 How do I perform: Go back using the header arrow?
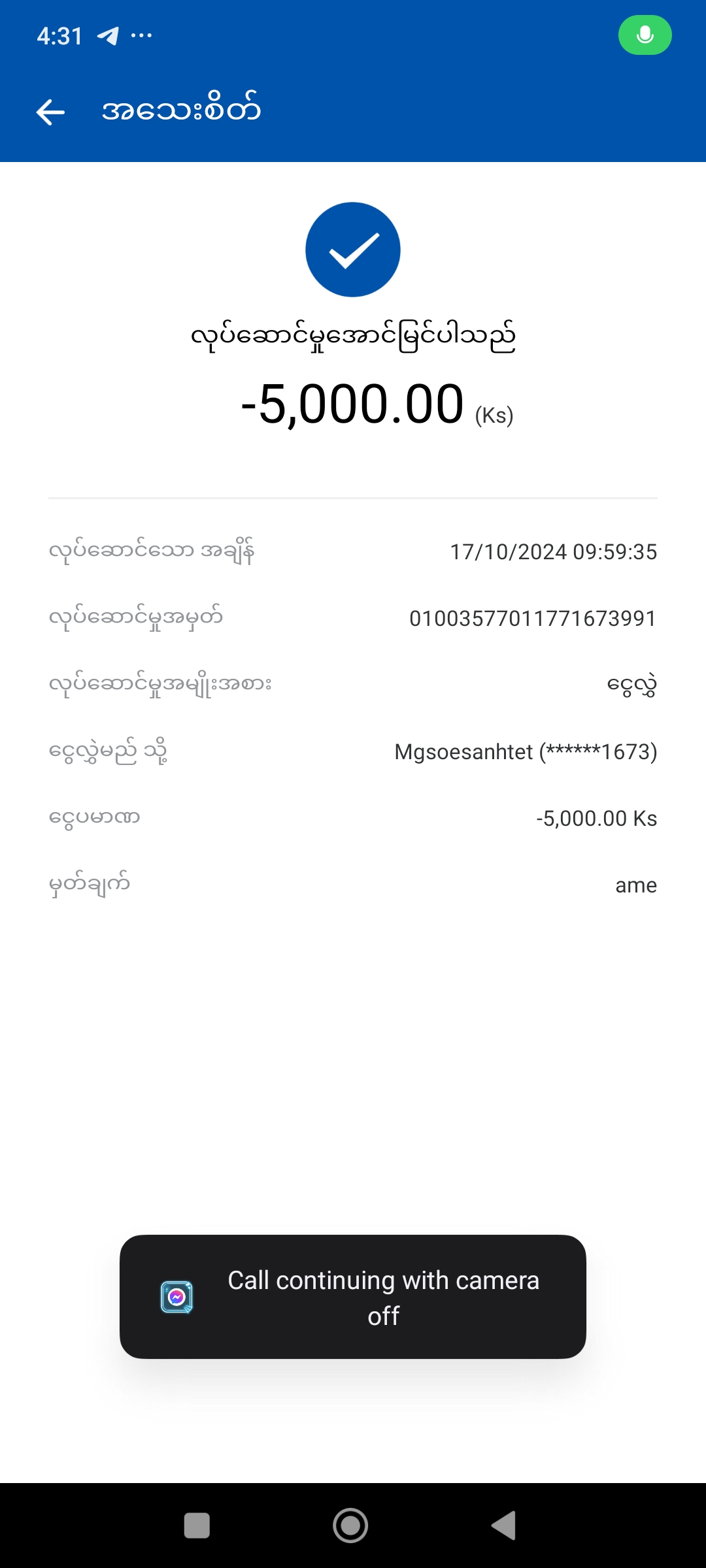pyautogui.click(x=50, y=112)
